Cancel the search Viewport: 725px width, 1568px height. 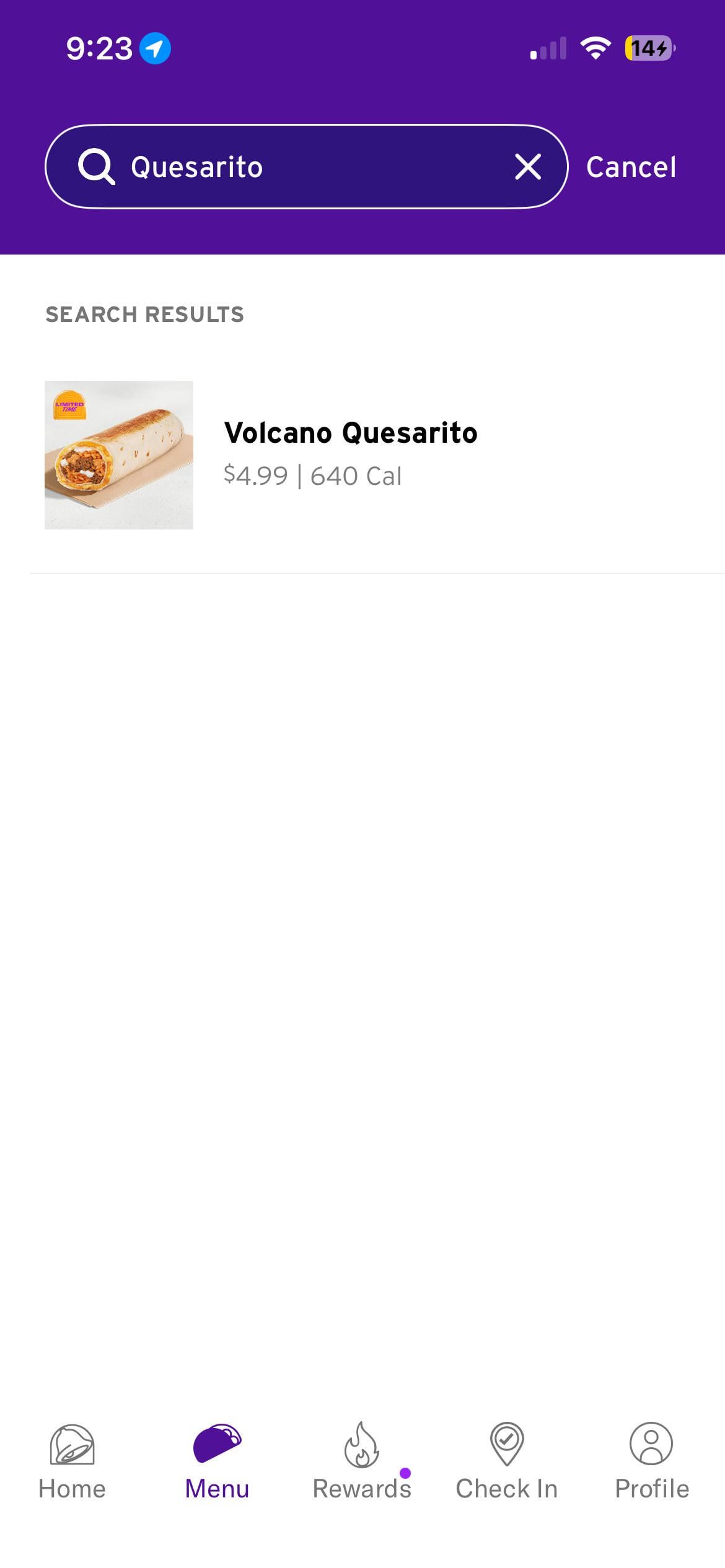[x=631, y=167]
